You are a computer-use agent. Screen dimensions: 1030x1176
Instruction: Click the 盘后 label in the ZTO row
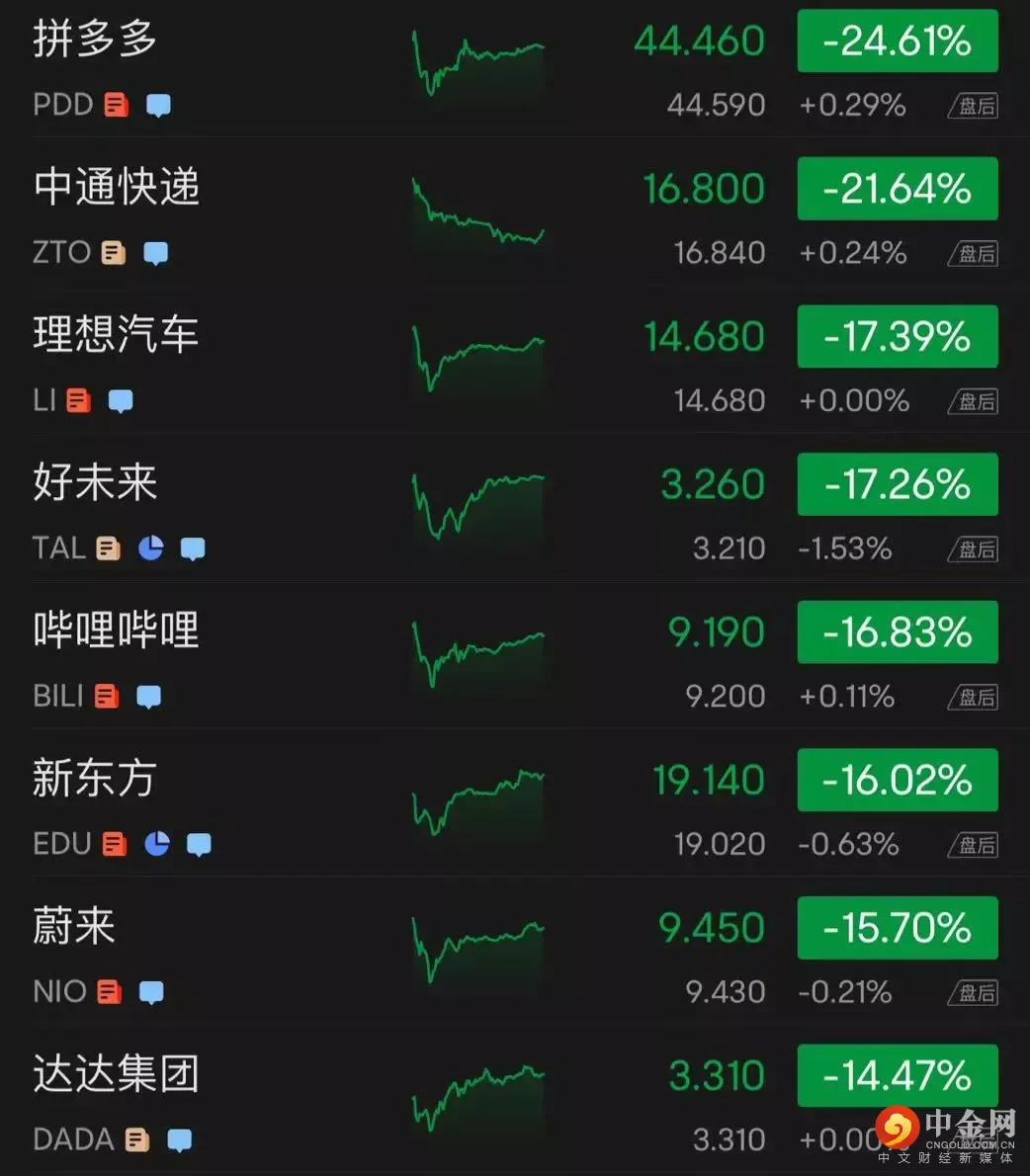tap(973, 253)
